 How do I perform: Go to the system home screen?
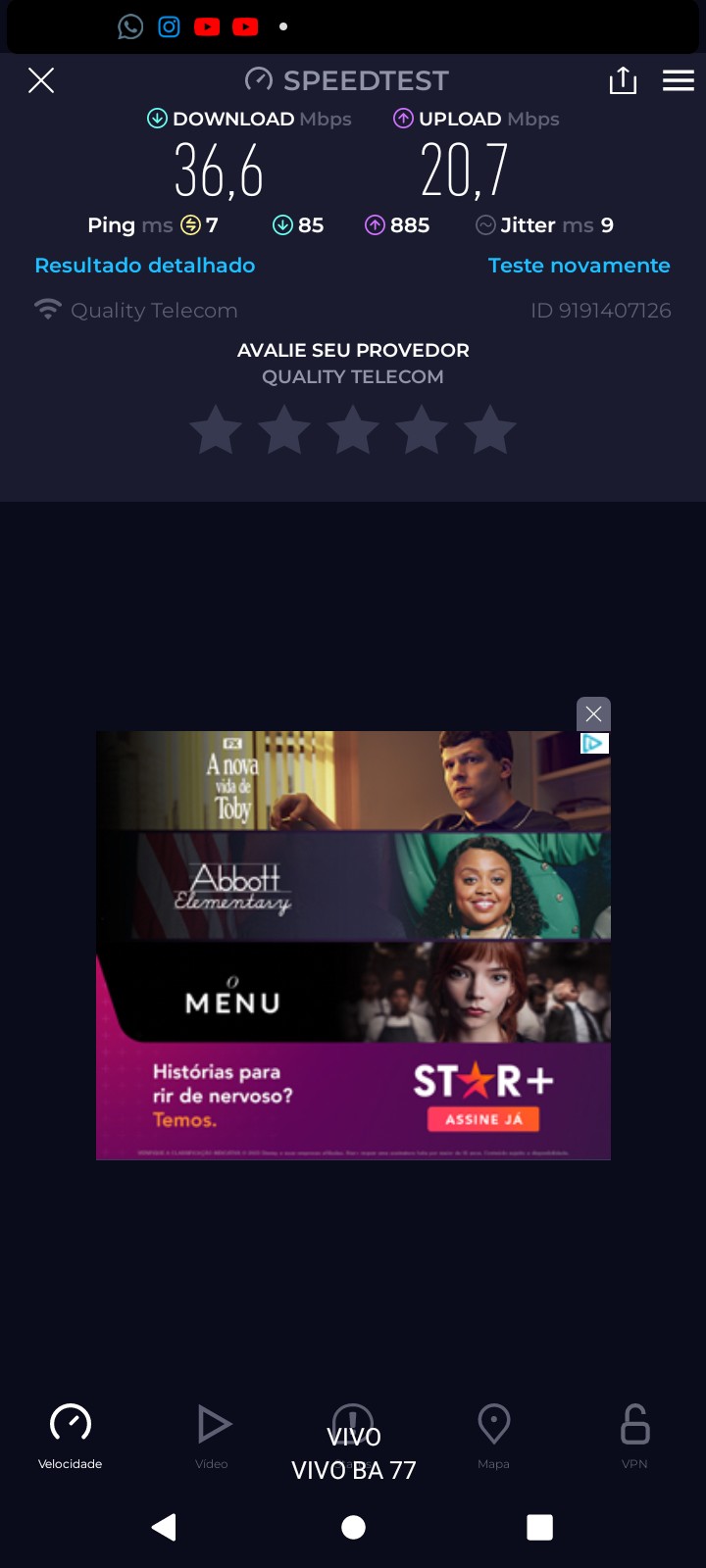point(353,1527)
